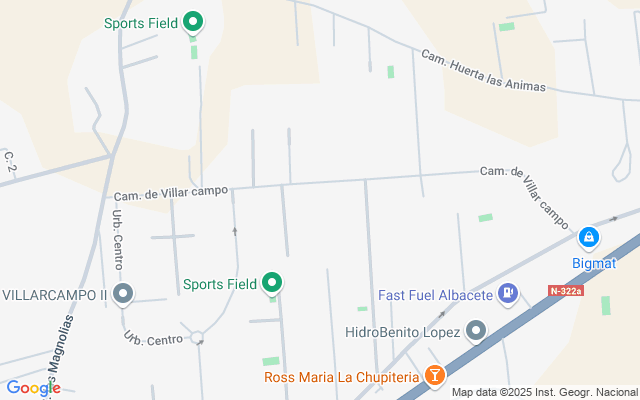Screen dimensions: 640x400
Task: Select the VILLARCAMPO II location marker
Action: (123, 294)
